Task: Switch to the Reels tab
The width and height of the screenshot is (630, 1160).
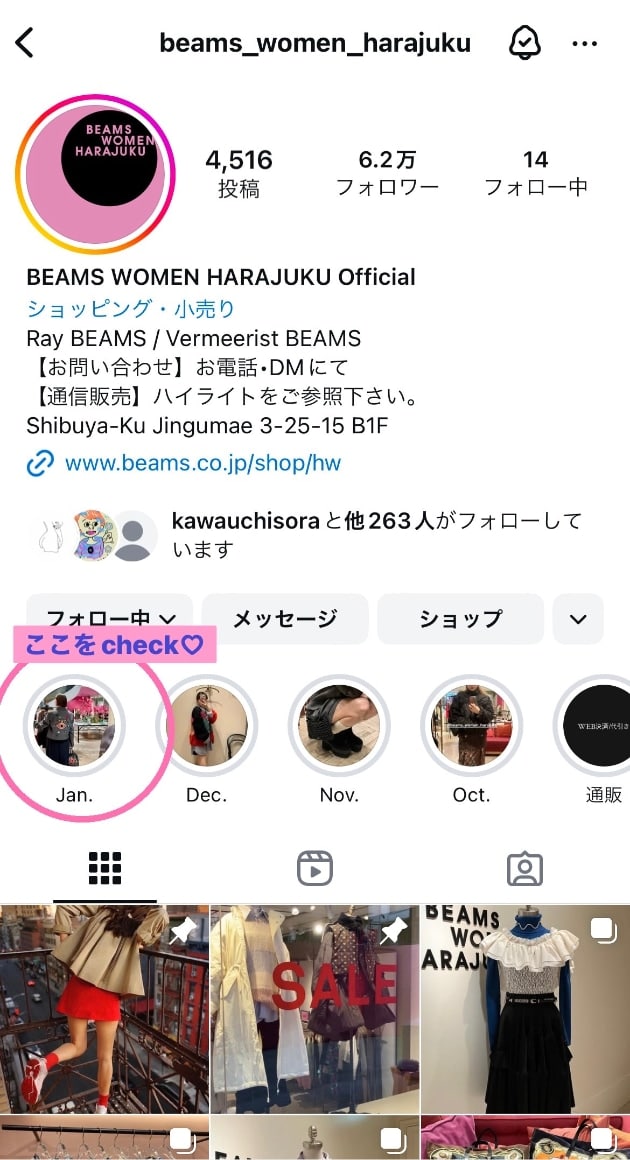Action: tap(314, 868)
